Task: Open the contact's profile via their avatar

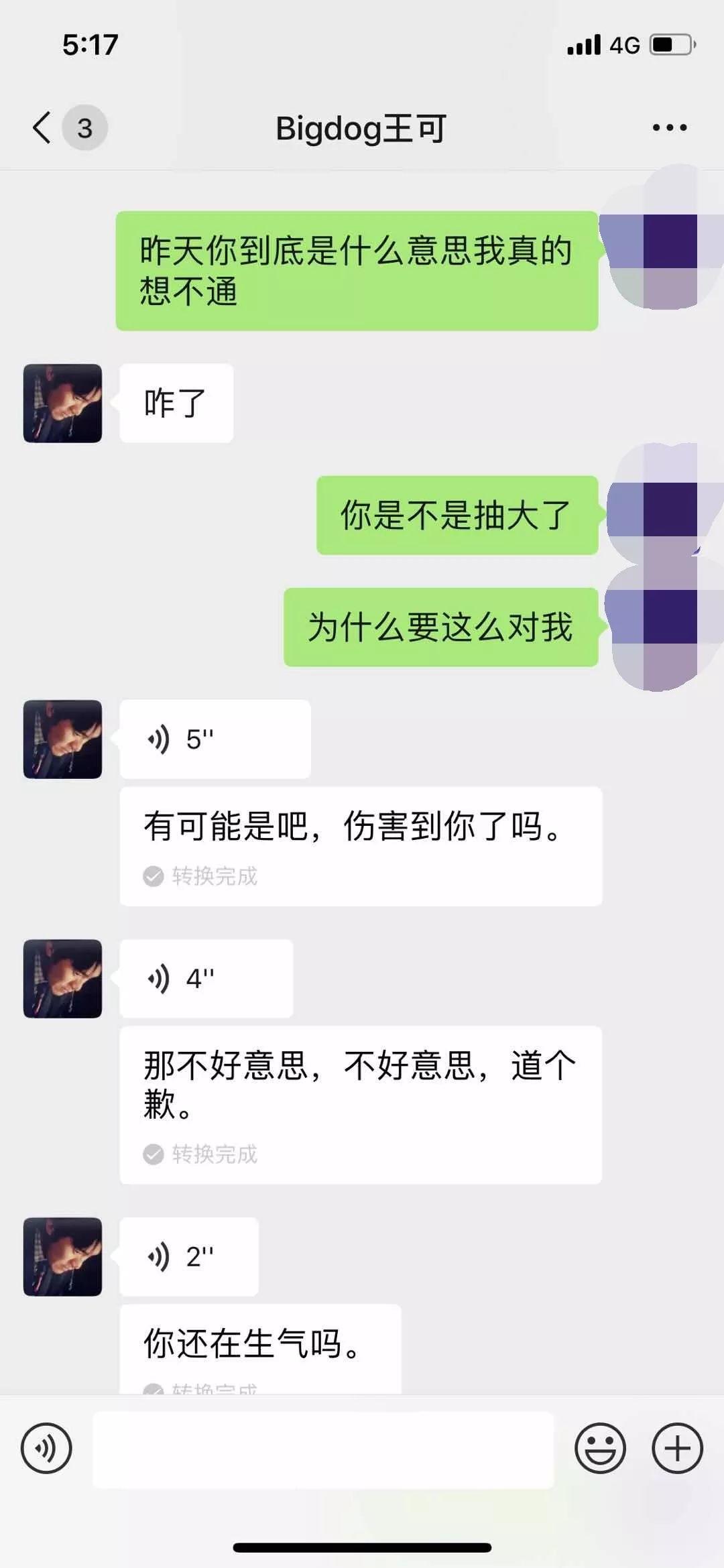Action: pyautogui.click(x=62, y=403)
